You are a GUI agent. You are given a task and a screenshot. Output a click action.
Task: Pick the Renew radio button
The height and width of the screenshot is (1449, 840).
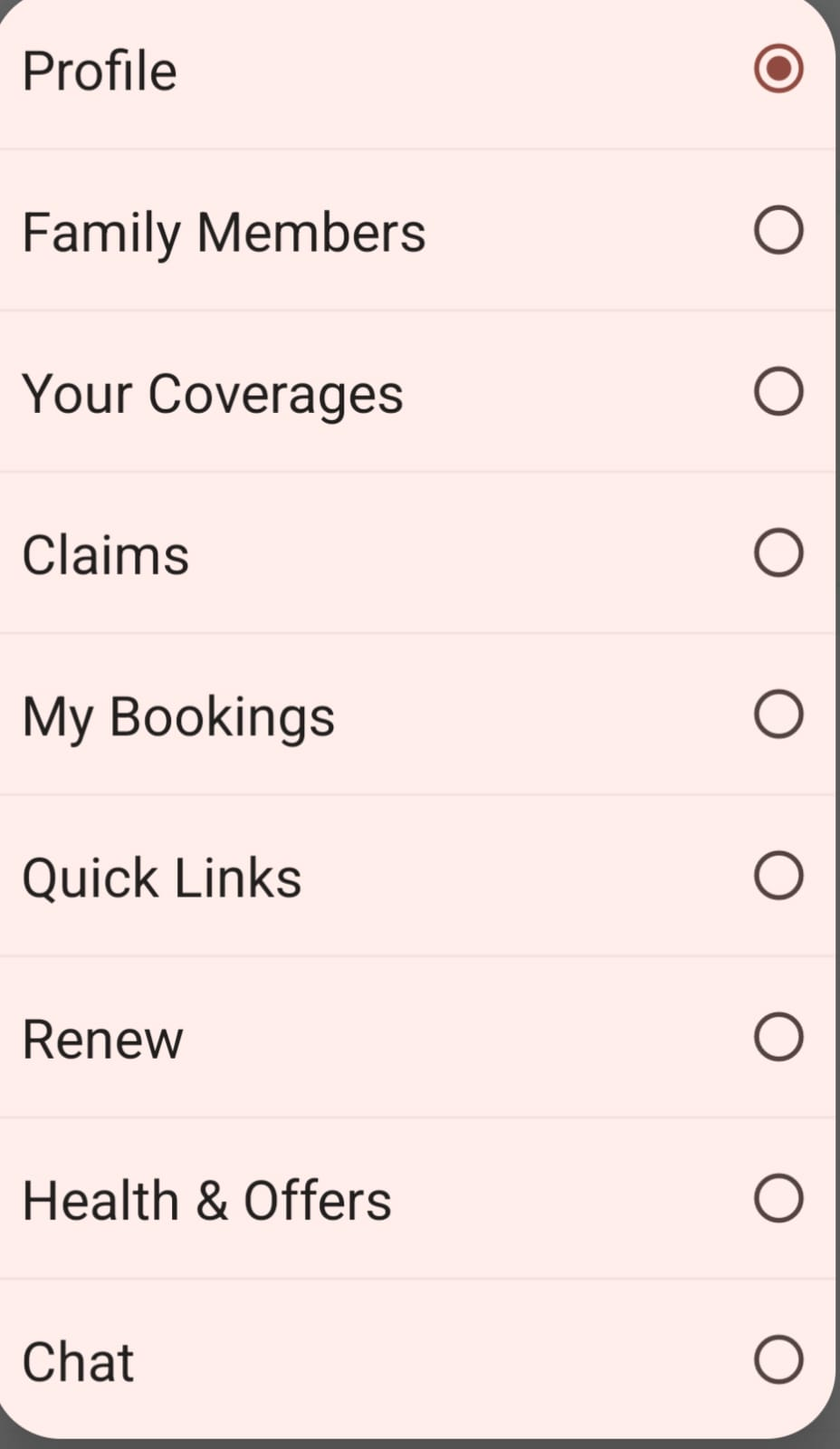pyautogui.click(x=778, y=1037)
